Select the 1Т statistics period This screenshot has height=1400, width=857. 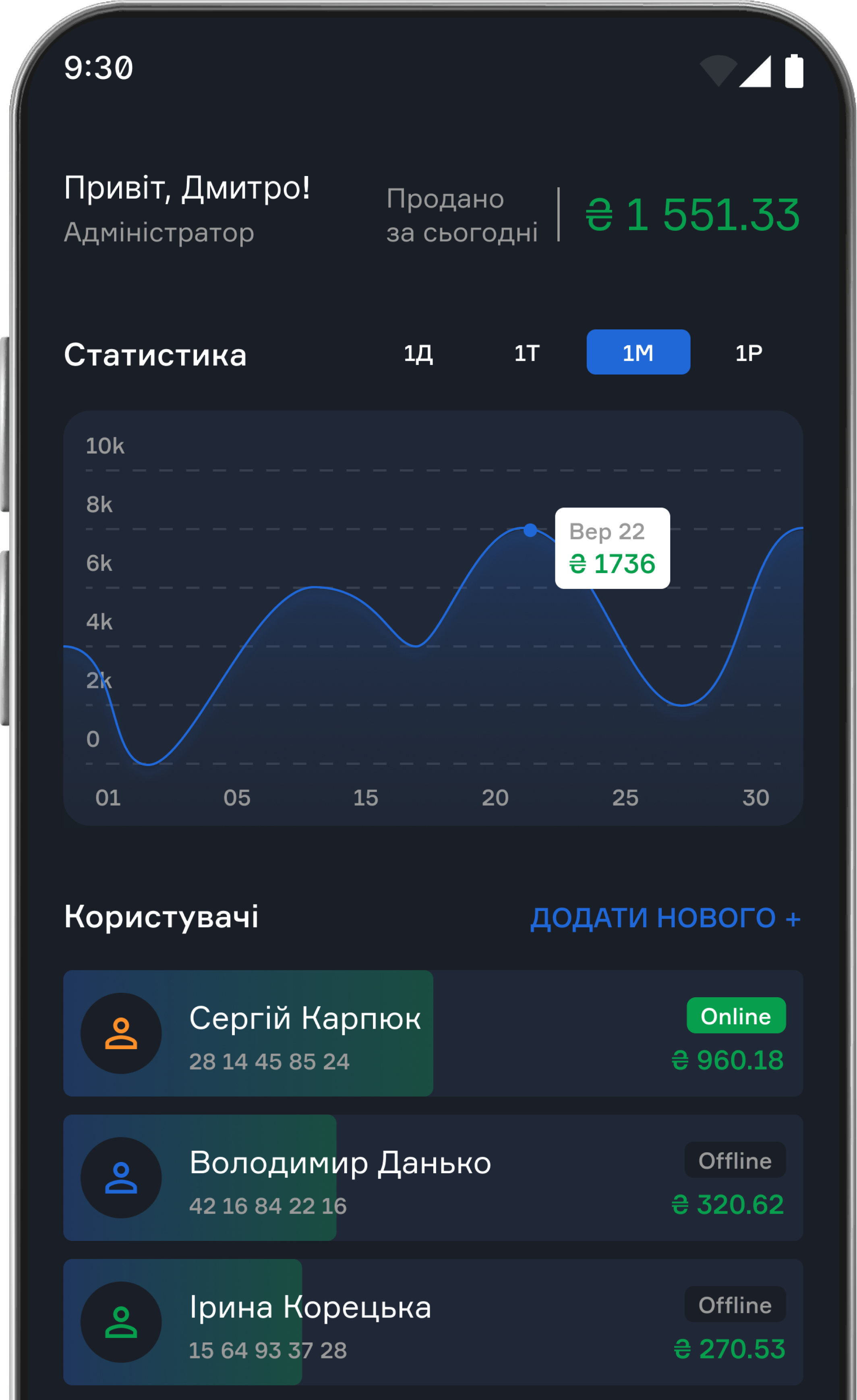click(x=527, y=353)
